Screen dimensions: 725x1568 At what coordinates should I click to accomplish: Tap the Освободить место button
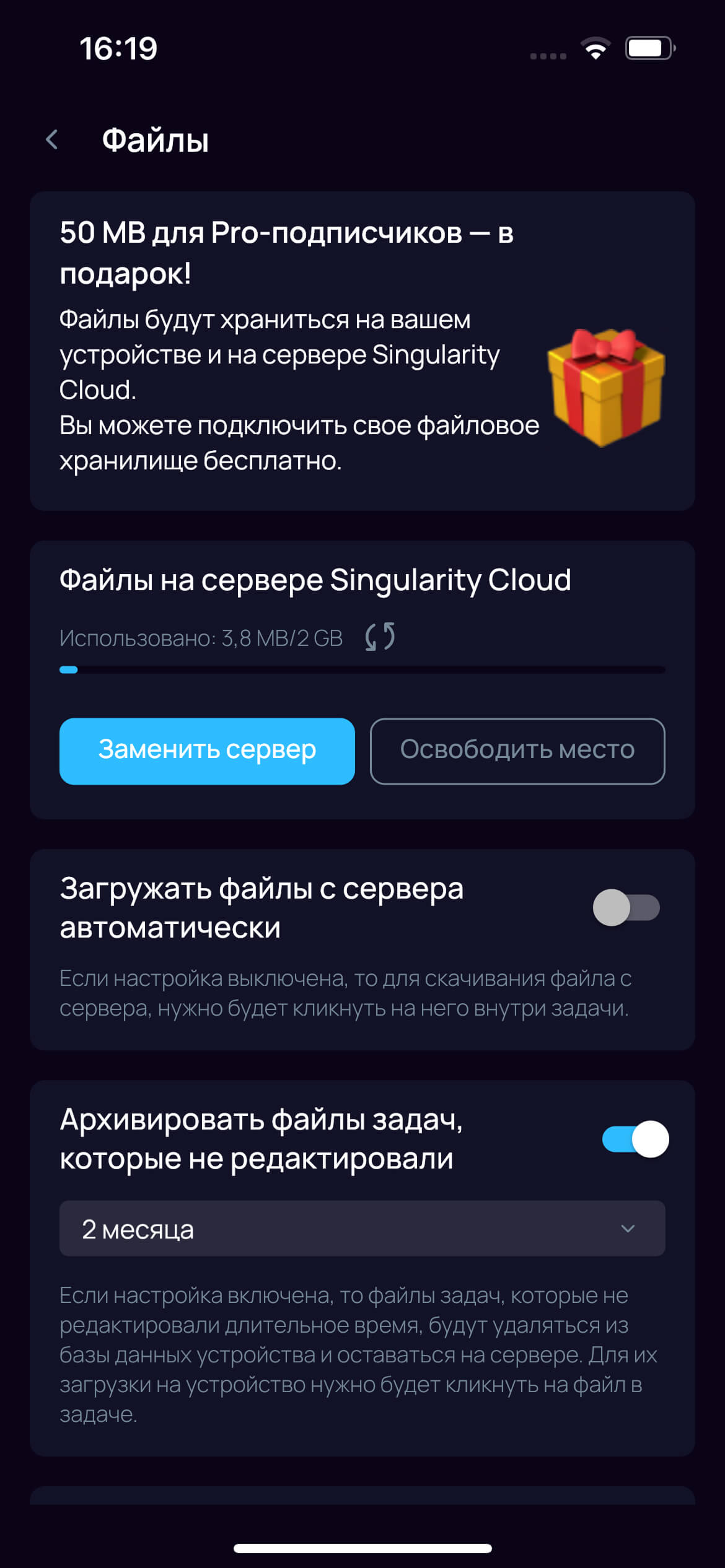pyautogui.click(x=517, y=751)
